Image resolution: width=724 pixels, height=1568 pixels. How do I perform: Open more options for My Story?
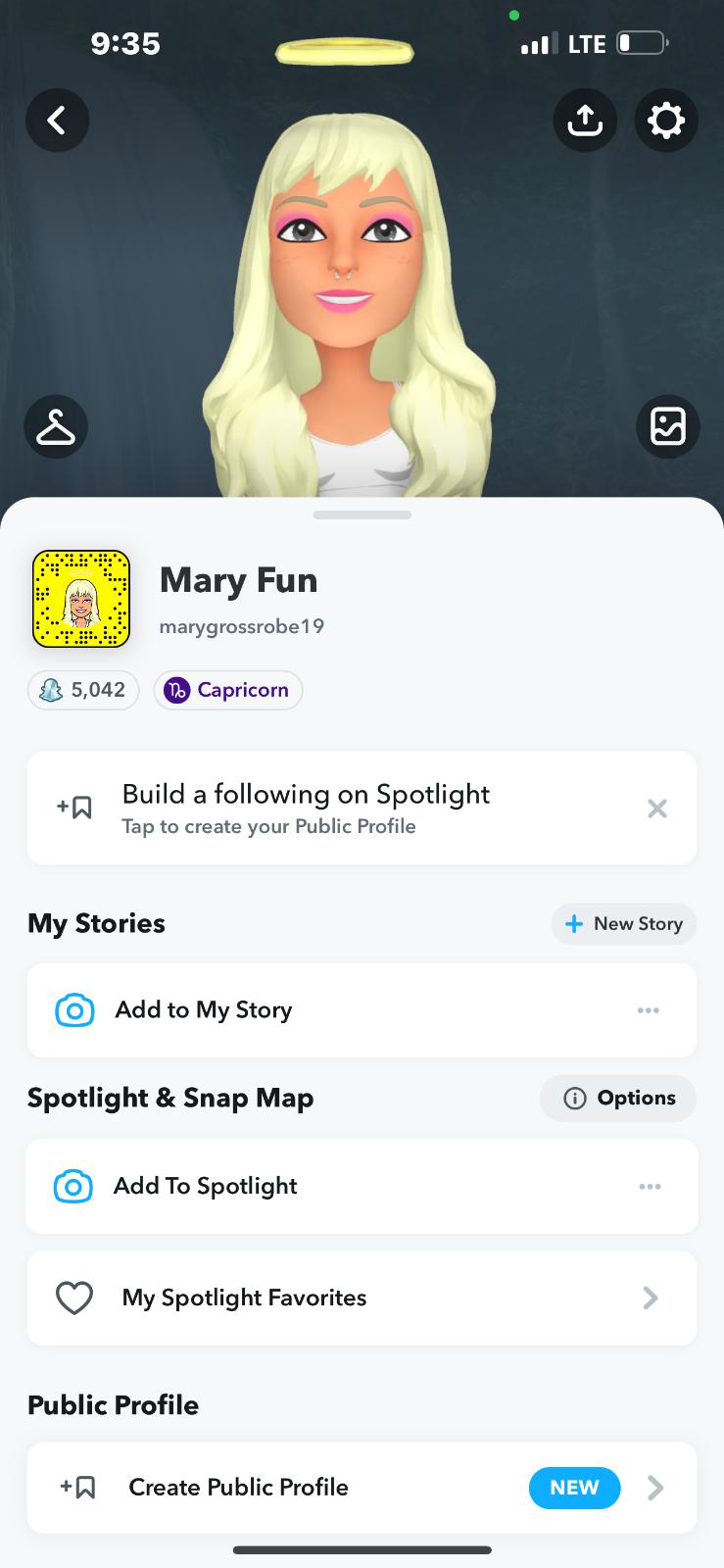pos(649,1010)
